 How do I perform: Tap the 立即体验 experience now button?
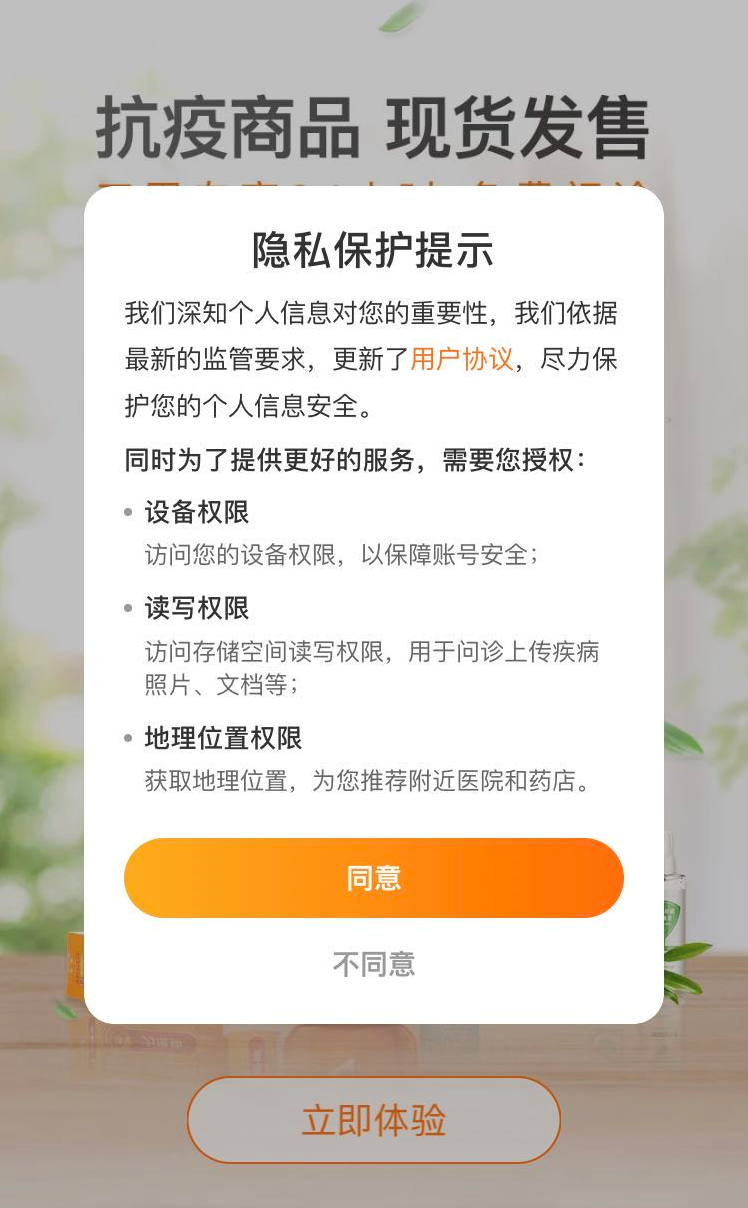373,1119
